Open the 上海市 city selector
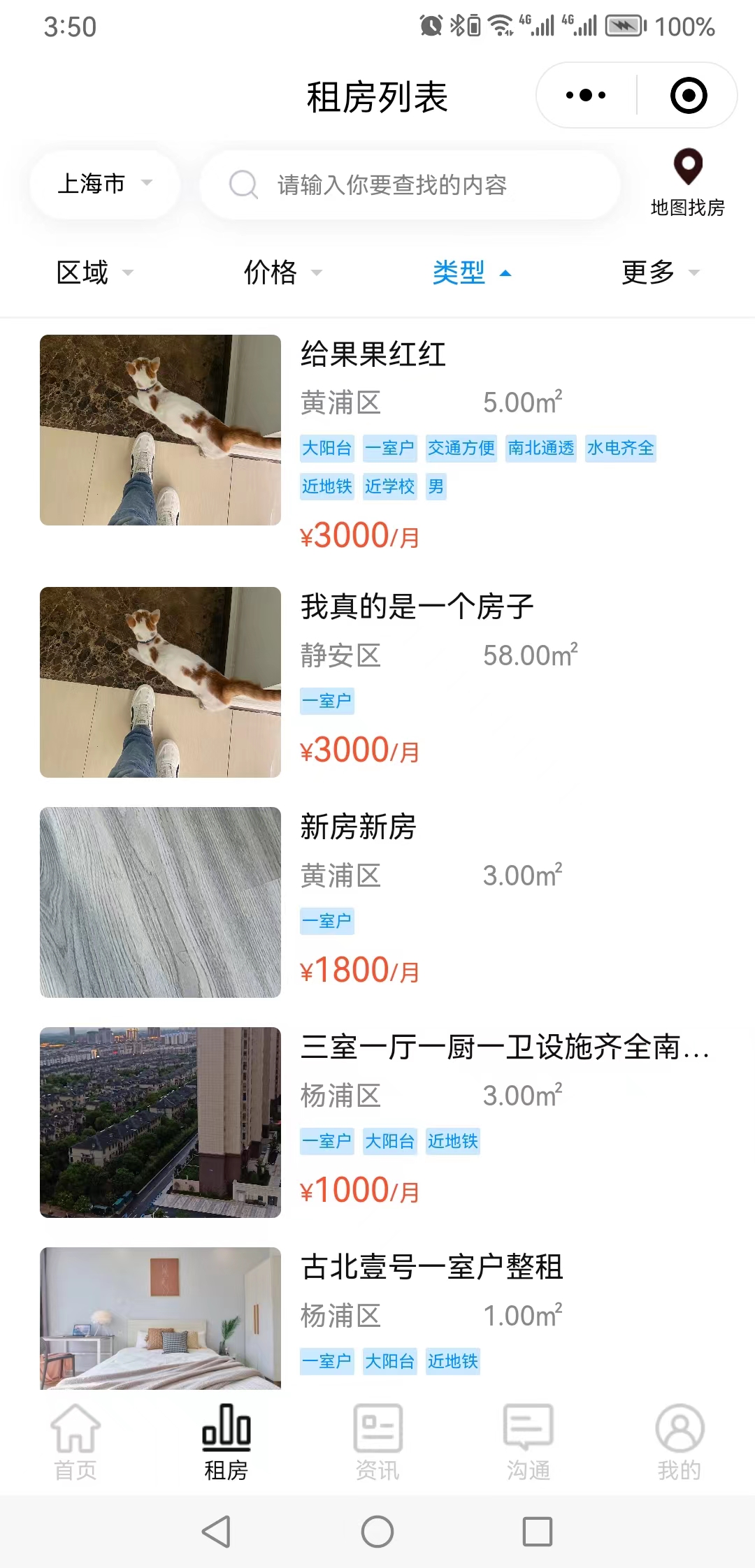Viewport: 755px width, 1568px height. (x=104, y=184)
